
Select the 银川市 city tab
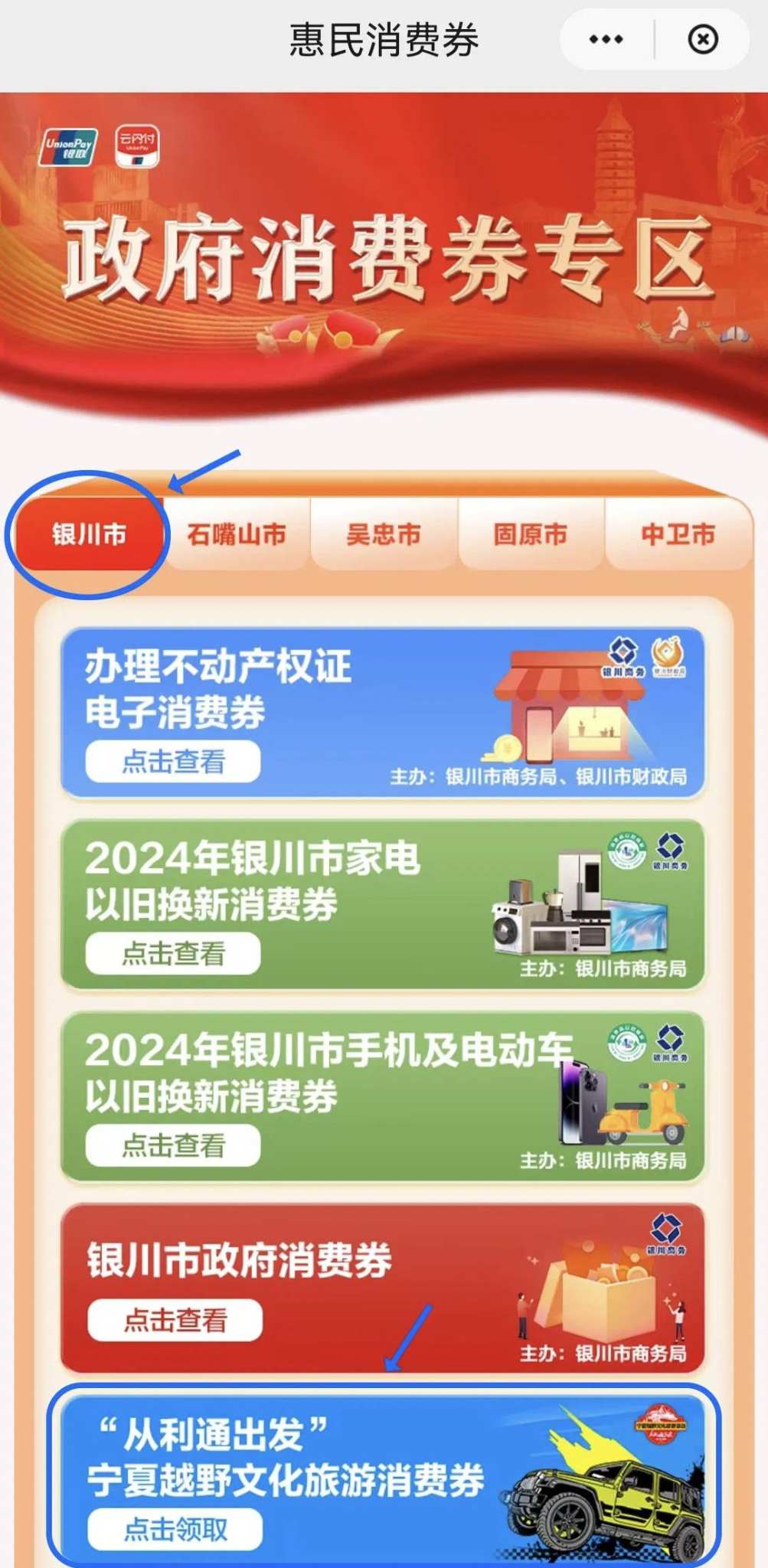pos(89,534)
